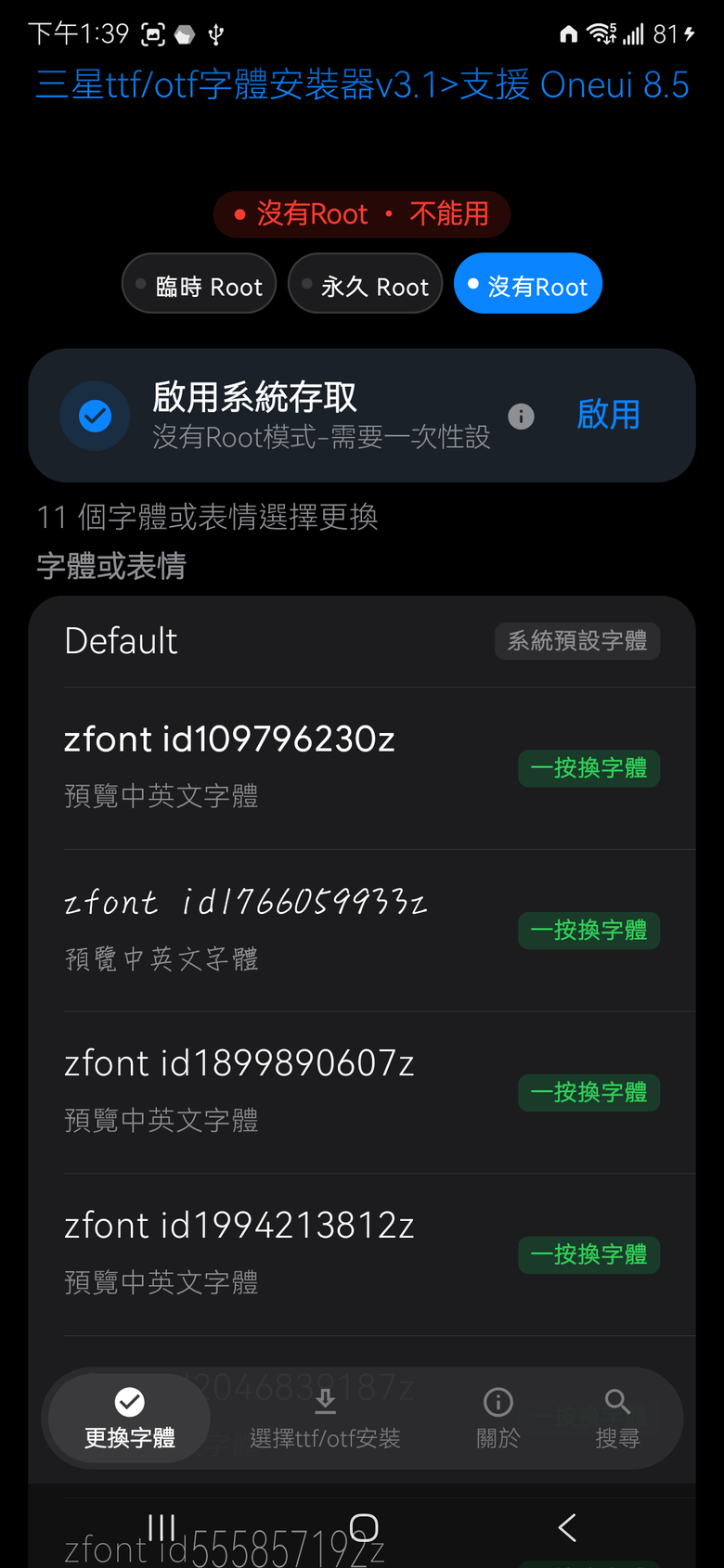Apply font zfont id1994213812z with 一按換字體
The image size is (724, 1568).
tap(588, 1255)
